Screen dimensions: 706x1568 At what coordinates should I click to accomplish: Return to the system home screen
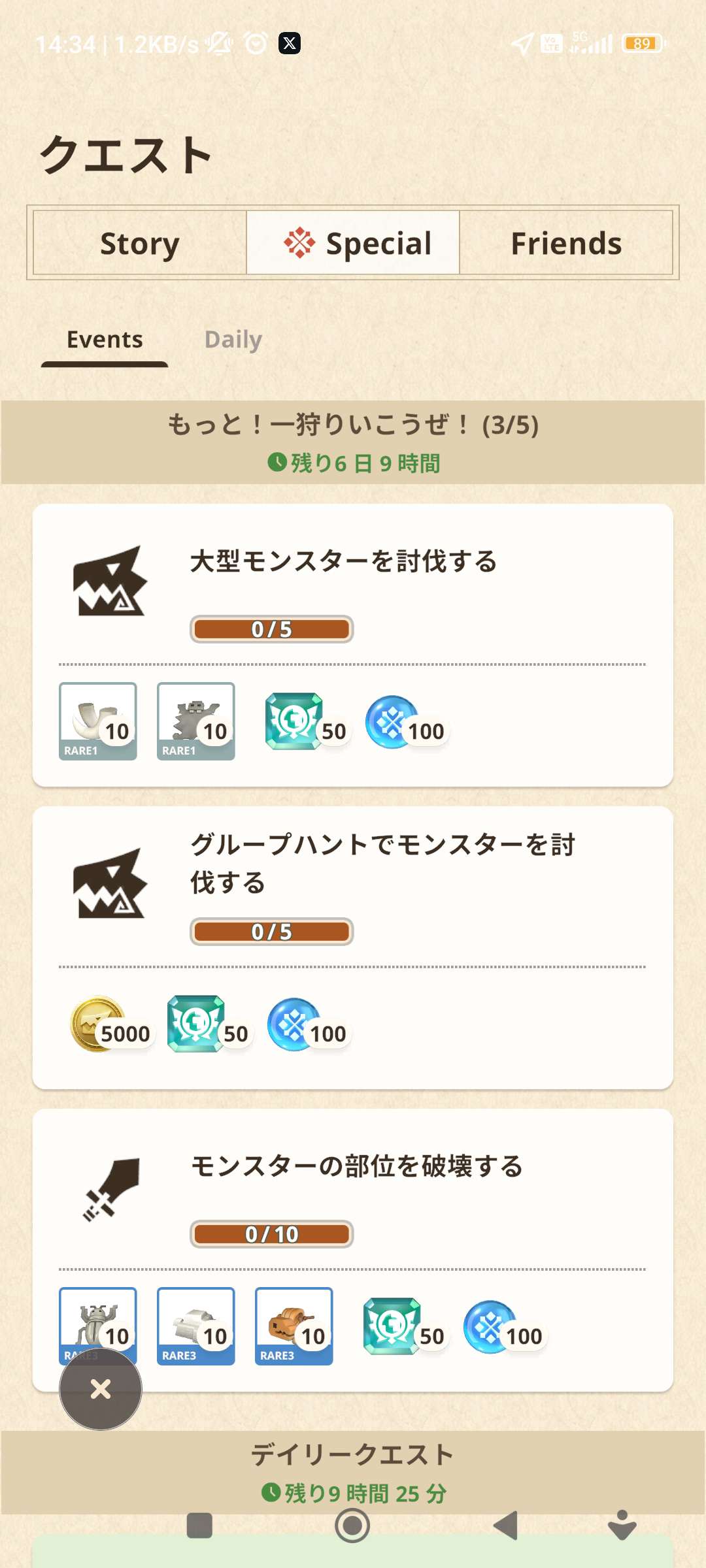click(x=352, y=1526)
